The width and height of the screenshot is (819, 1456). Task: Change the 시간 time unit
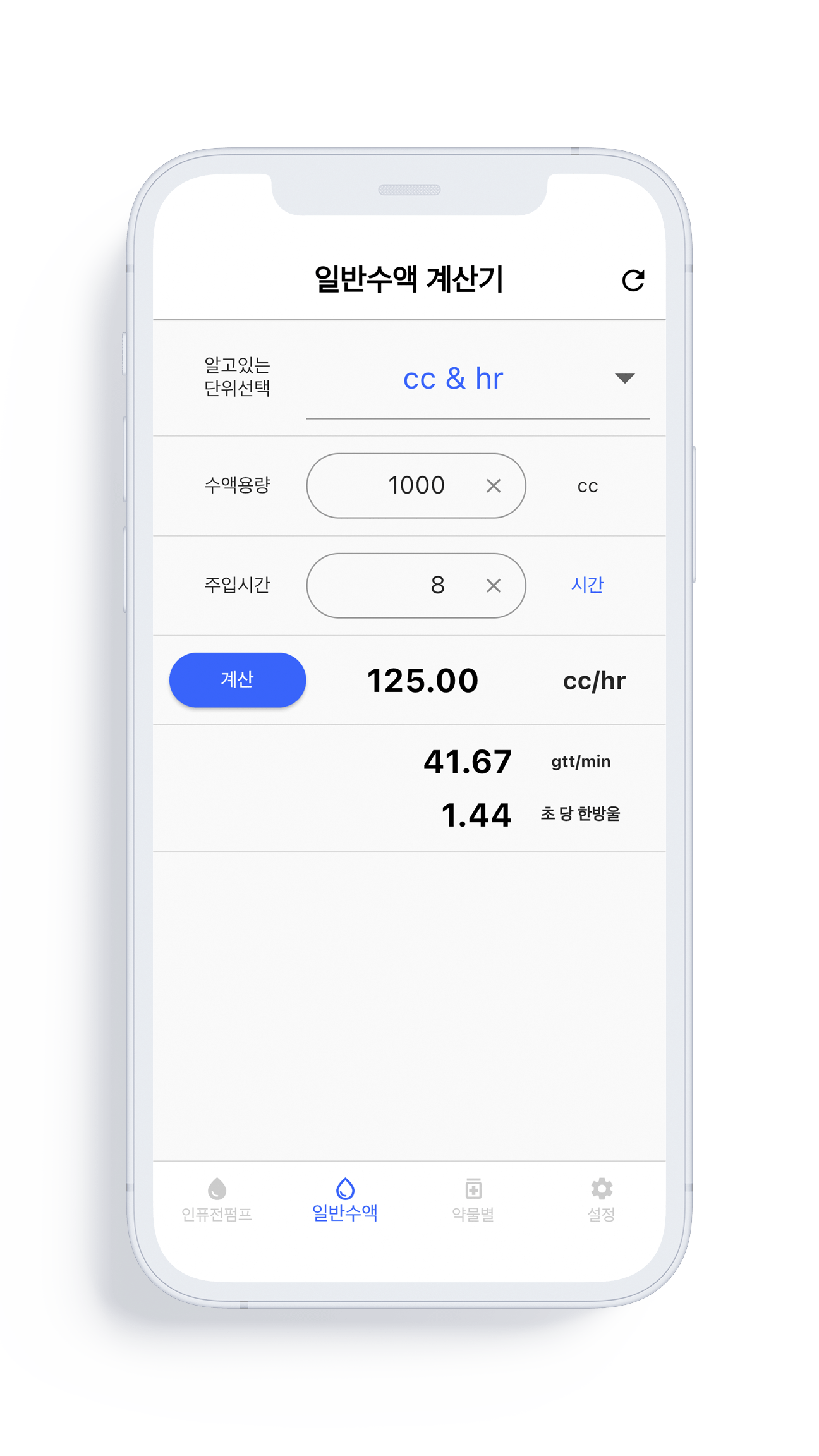(x=587, y=585)
